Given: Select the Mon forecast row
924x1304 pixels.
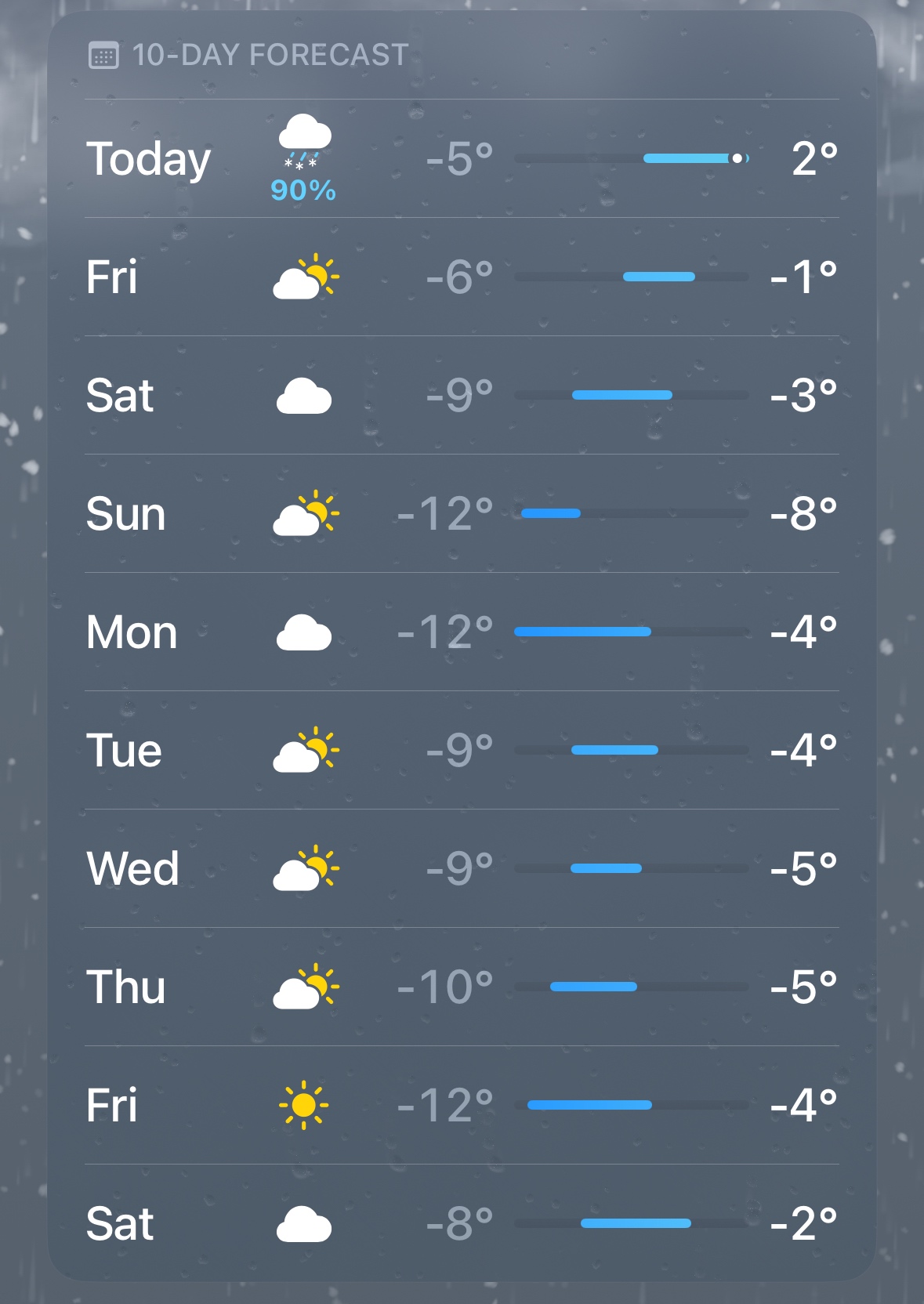Looking at the screenshot, I should (462, 632).
